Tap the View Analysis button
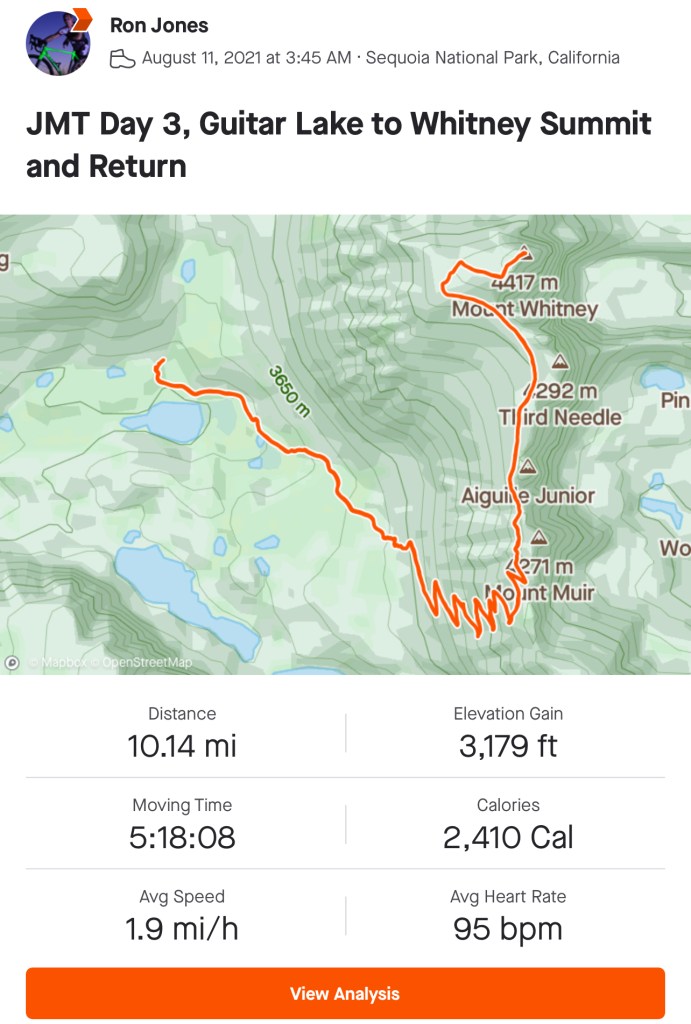The height and width of the screenshot is (1024, 691). 345,993
